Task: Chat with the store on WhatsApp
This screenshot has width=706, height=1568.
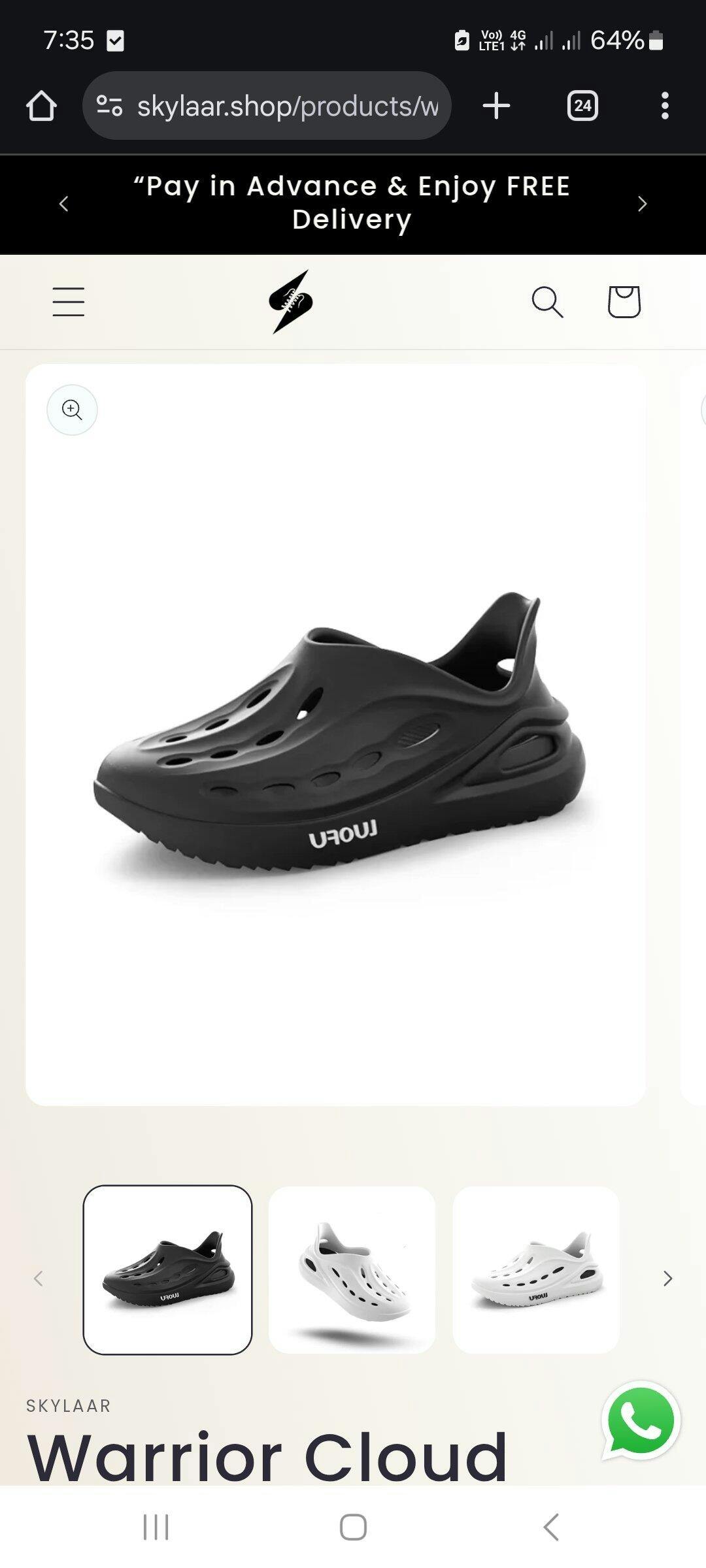Action: 641,1420
